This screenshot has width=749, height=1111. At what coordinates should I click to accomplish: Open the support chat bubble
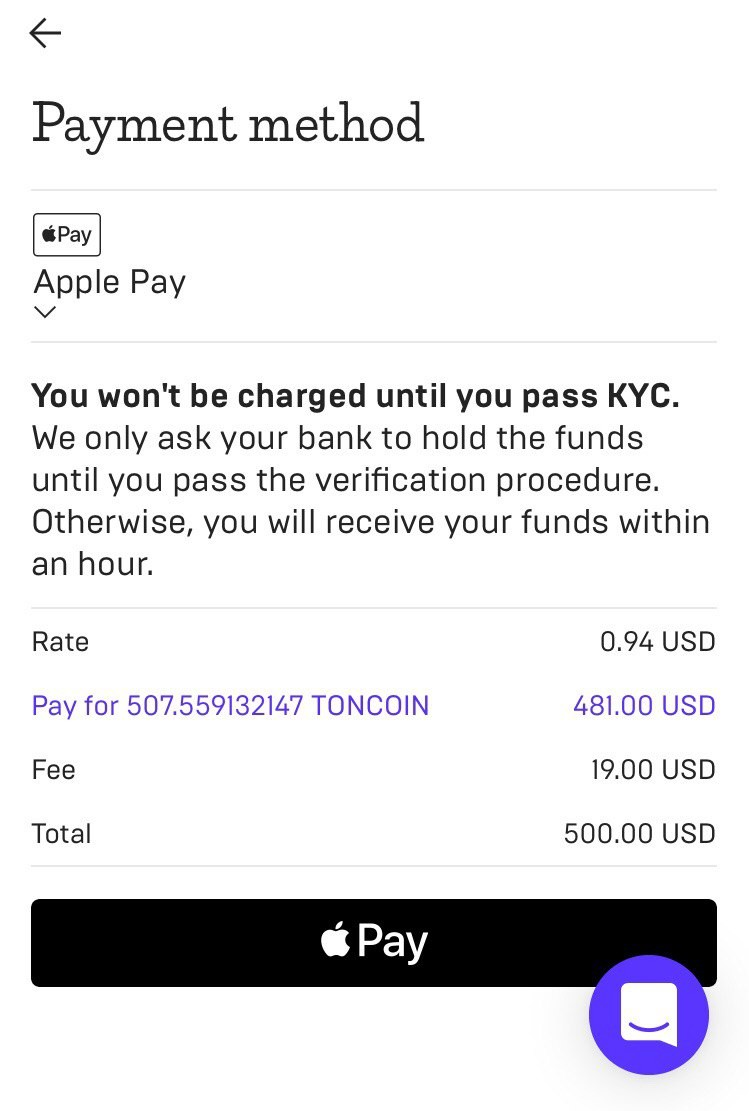coord(649,1014)
